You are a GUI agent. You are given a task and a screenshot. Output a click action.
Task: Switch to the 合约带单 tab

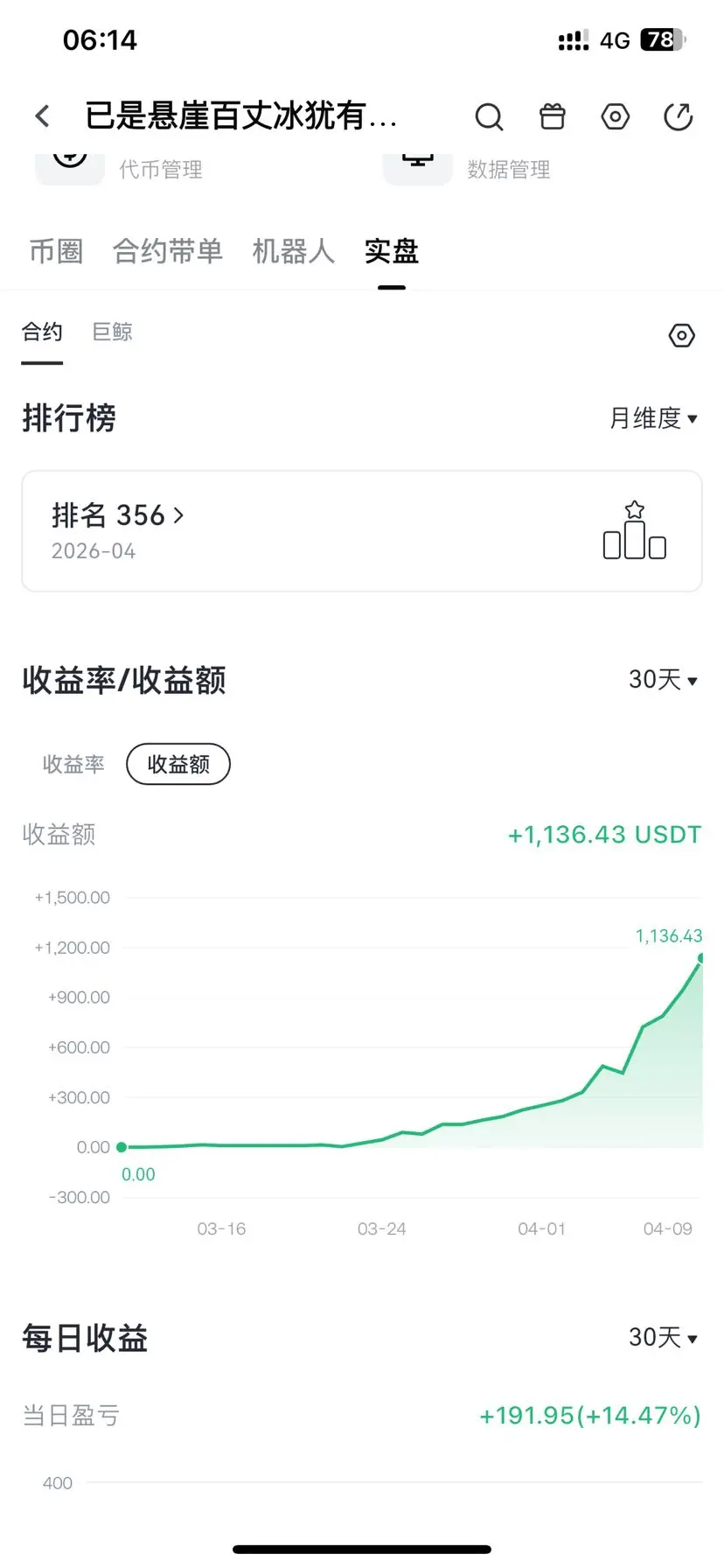168,251
